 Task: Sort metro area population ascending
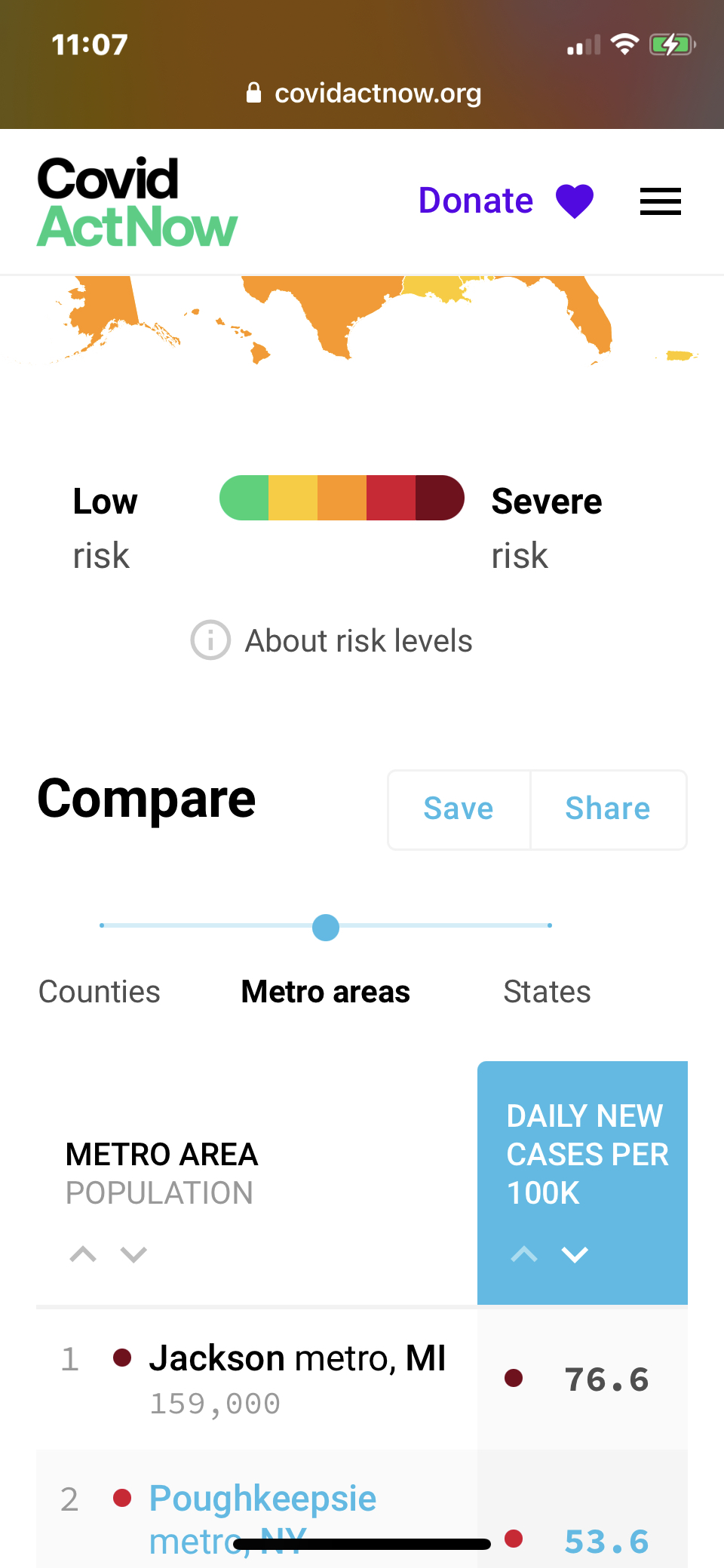pyautogui.click(x=83, y=1254)
